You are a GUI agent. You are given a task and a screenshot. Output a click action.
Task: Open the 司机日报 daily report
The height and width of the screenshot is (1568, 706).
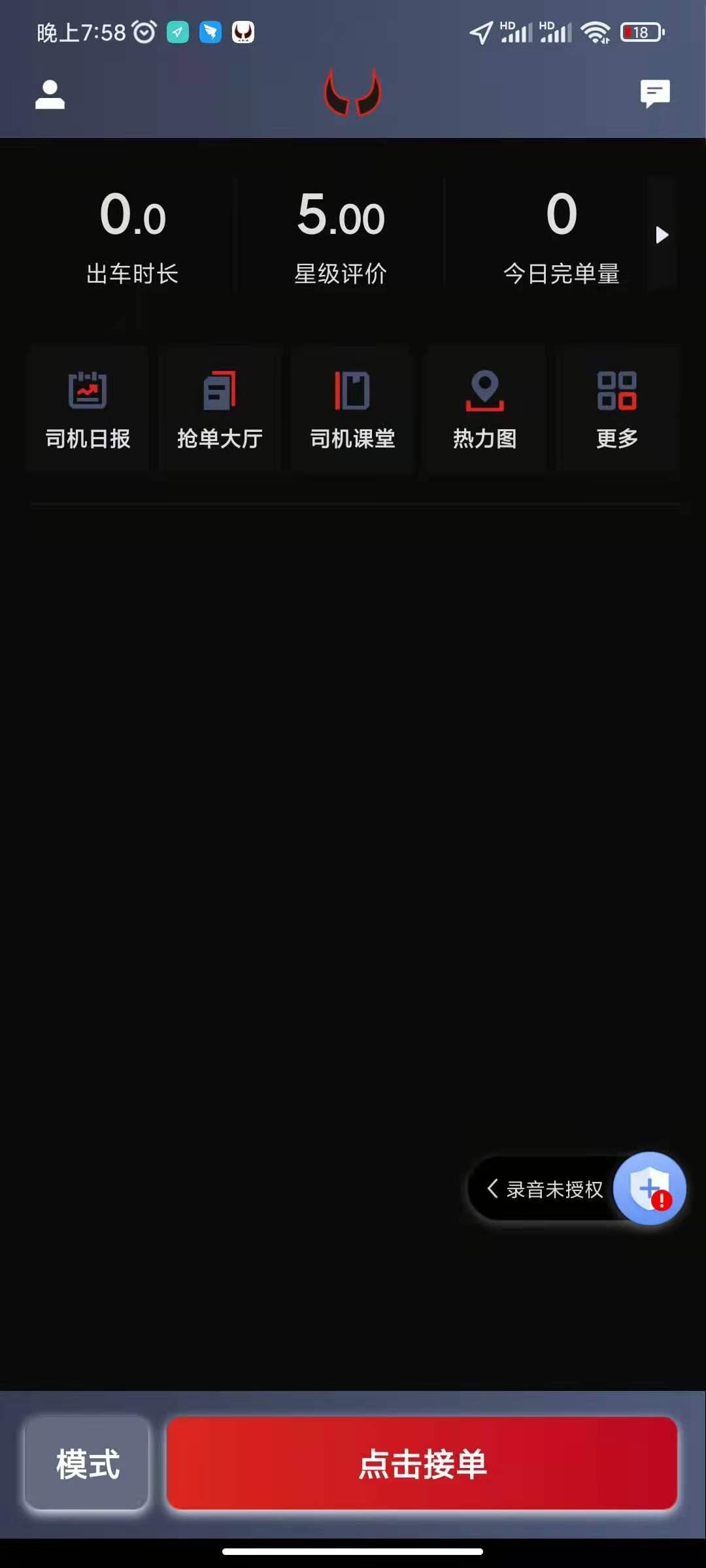88,408
